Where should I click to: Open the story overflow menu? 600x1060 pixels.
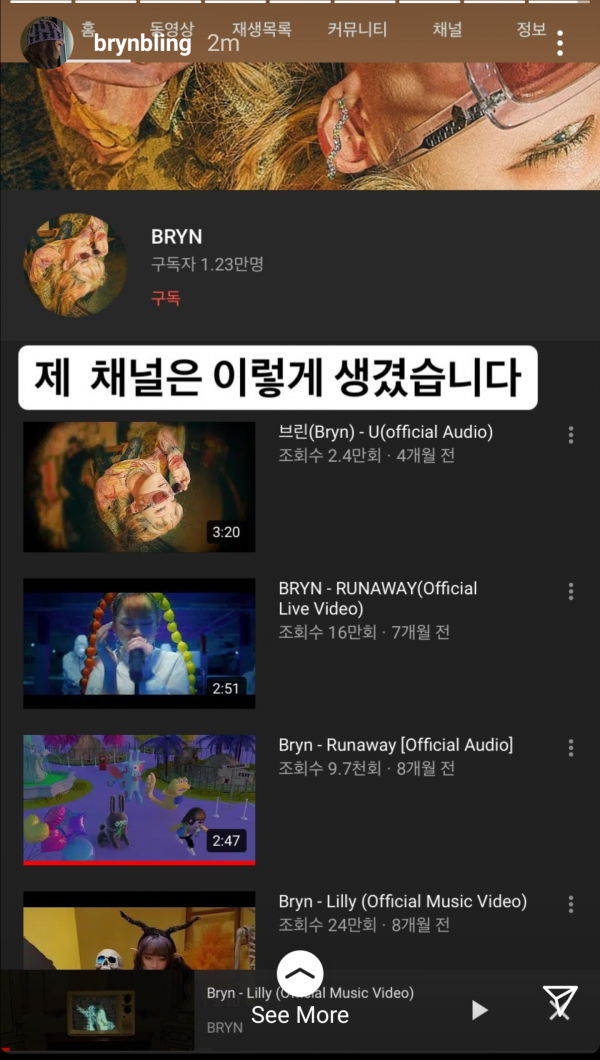pos(560,43)
